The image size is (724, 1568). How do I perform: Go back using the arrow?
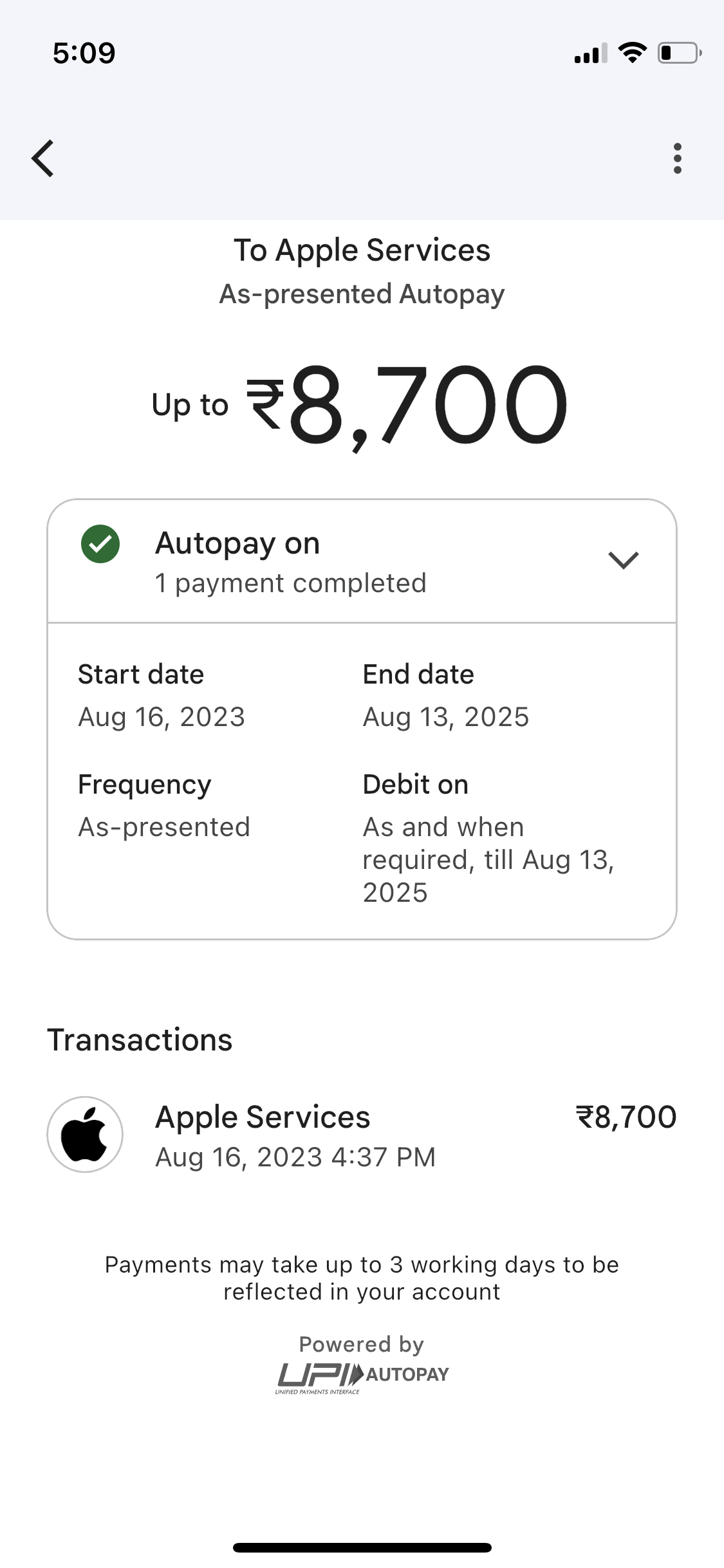pyautogui.click(x=43, y=158)
